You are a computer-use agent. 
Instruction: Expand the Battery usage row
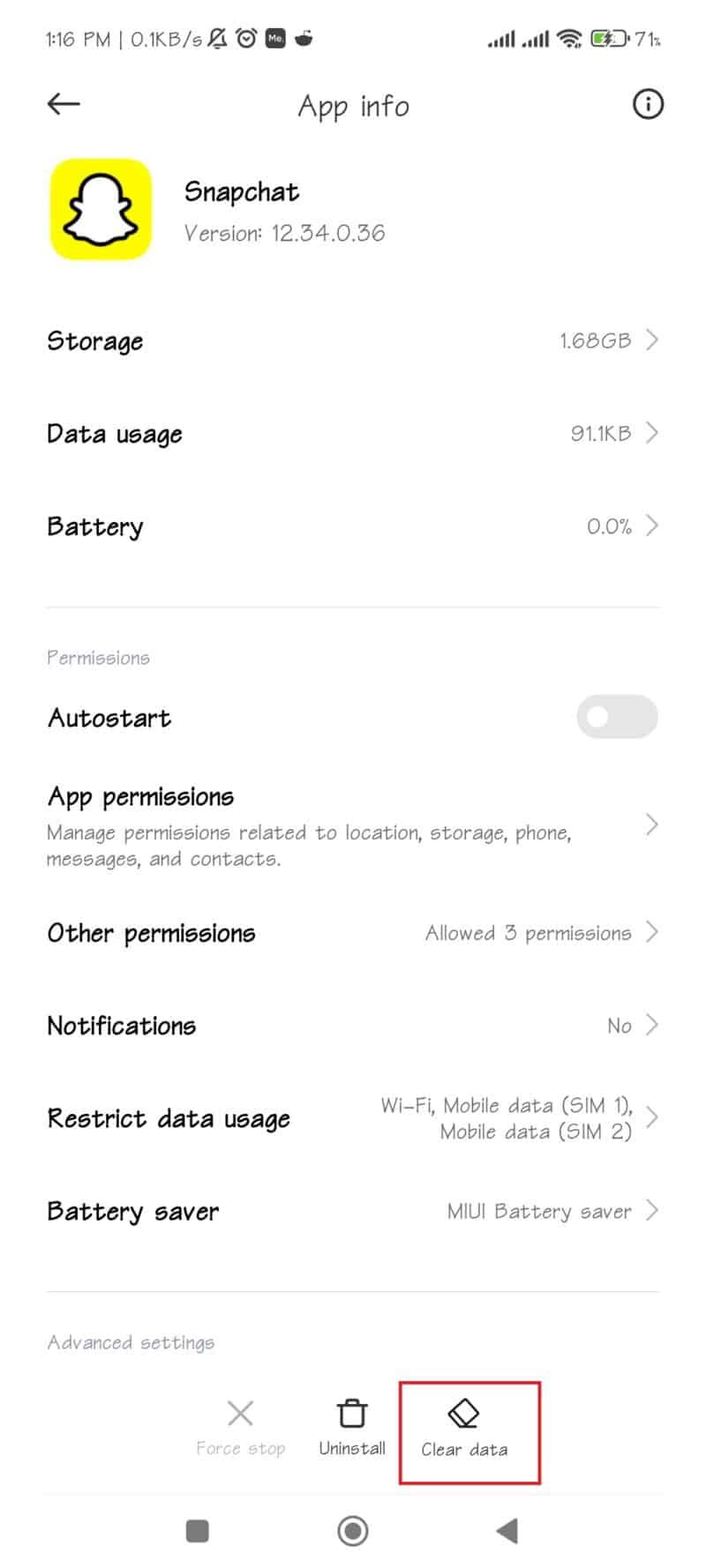pyautogui.click(x=353, y=526)
